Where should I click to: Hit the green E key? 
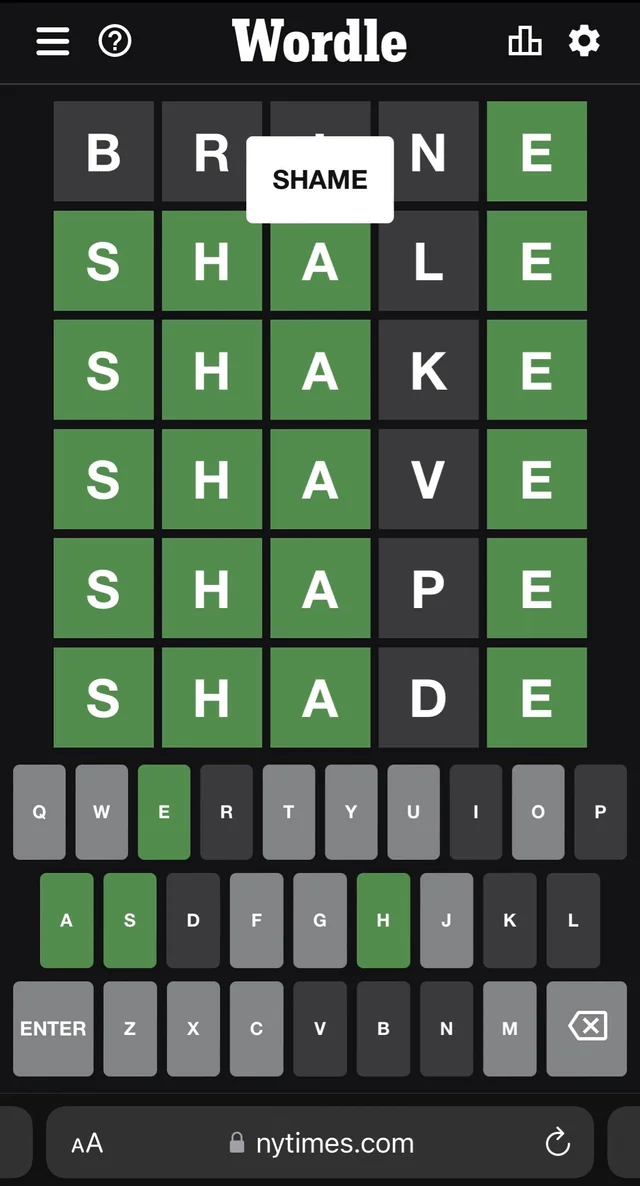[164, 812]
